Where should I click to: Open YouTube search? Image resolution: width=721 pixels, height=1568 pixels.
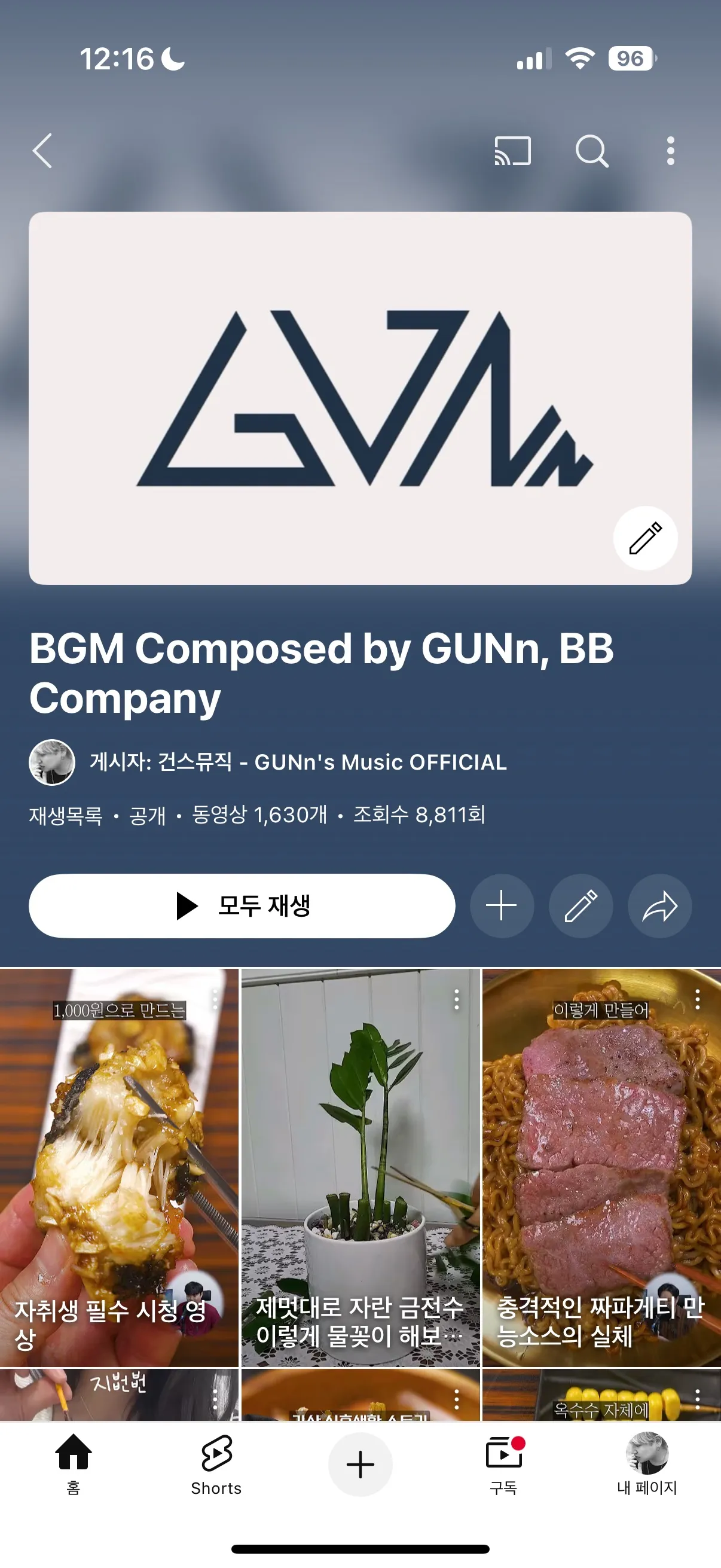[593, 152]
